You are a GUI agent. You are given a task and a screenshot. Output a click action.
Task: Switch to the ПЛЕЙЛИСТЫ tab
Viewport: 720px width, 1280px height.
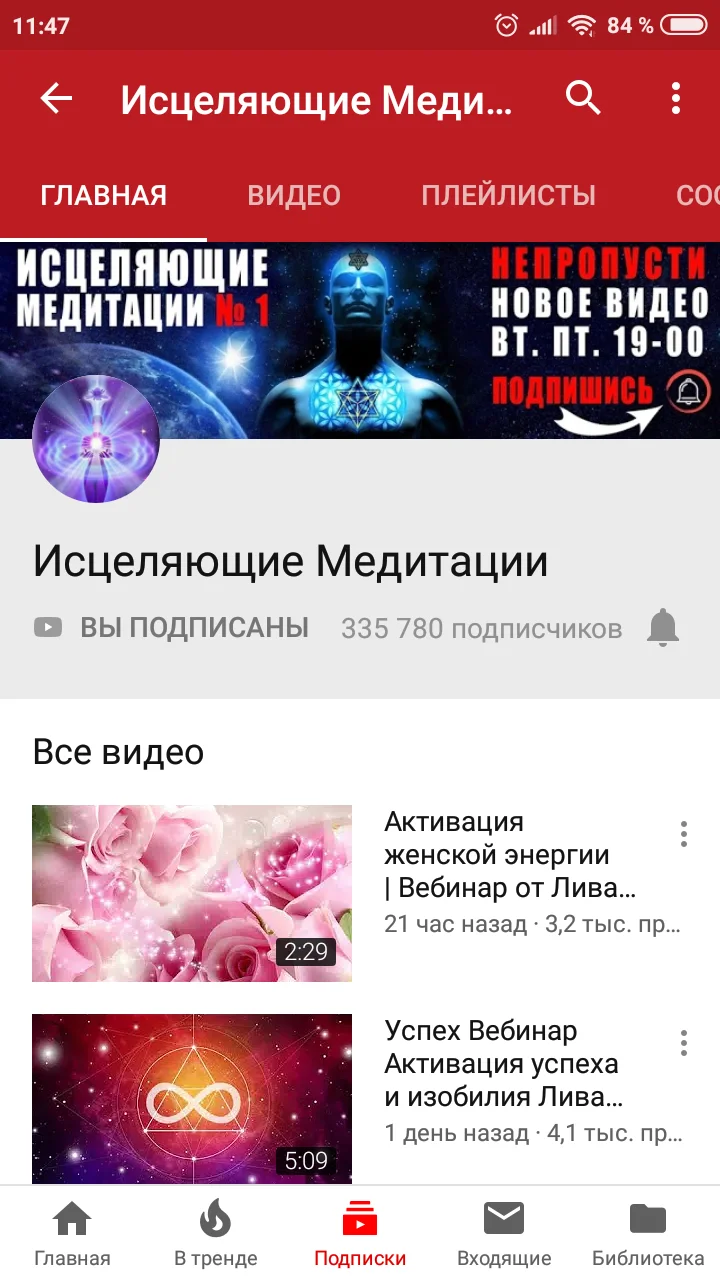tap(509, 196)
